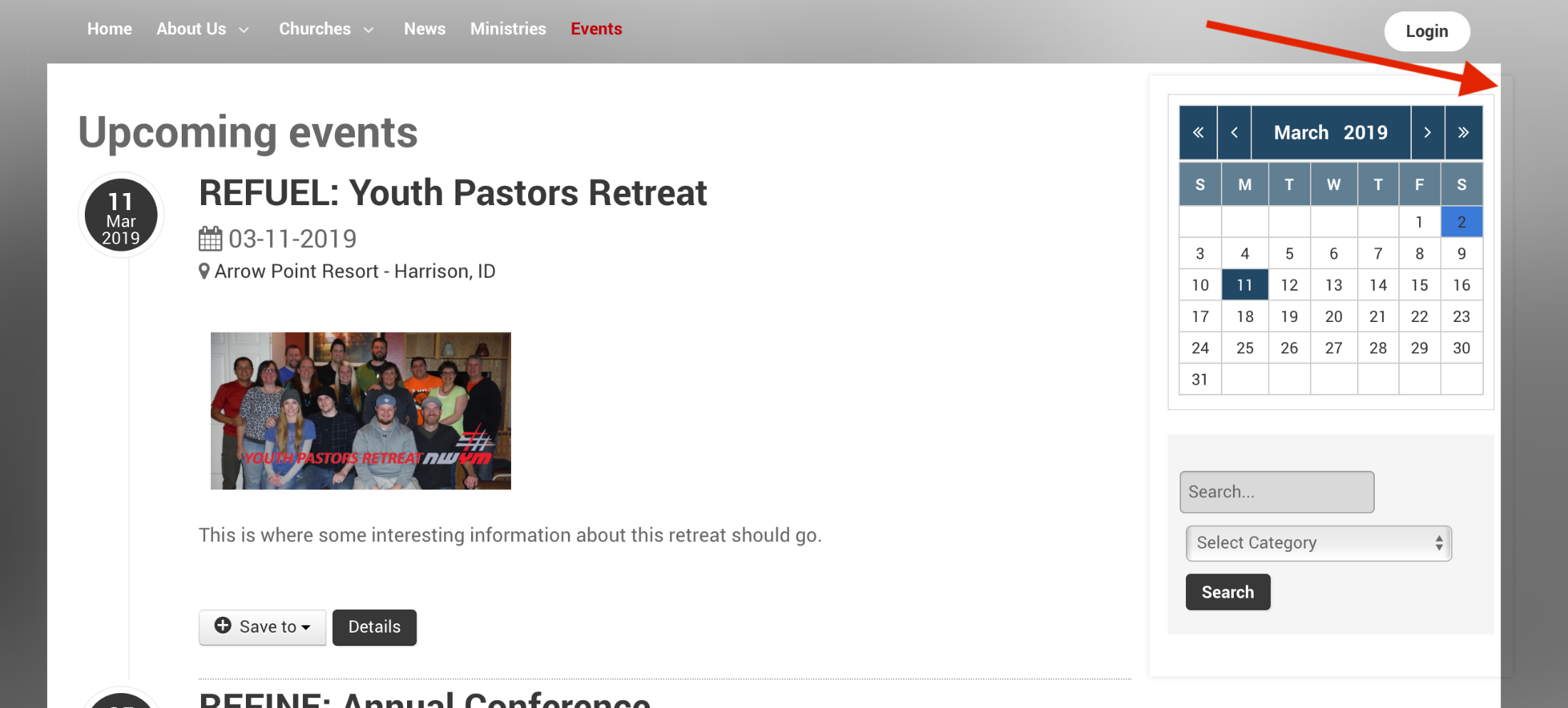Open the Events page
The width and height of the screenshot is (1568, 708).
[596, 29]
